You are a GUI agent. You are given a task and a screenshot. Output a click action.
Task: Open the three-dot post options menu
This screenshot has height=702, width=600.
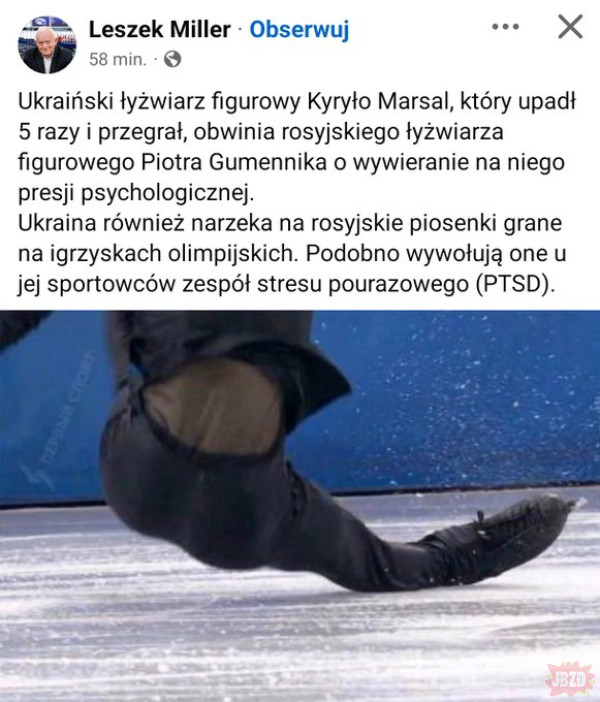(x=506, y=27)
